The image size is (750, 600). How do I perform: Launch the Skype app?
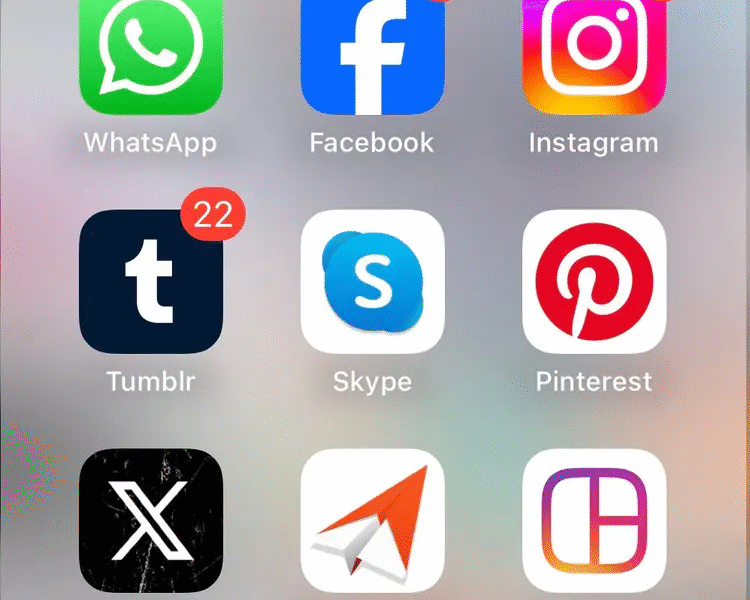(372, 283)
